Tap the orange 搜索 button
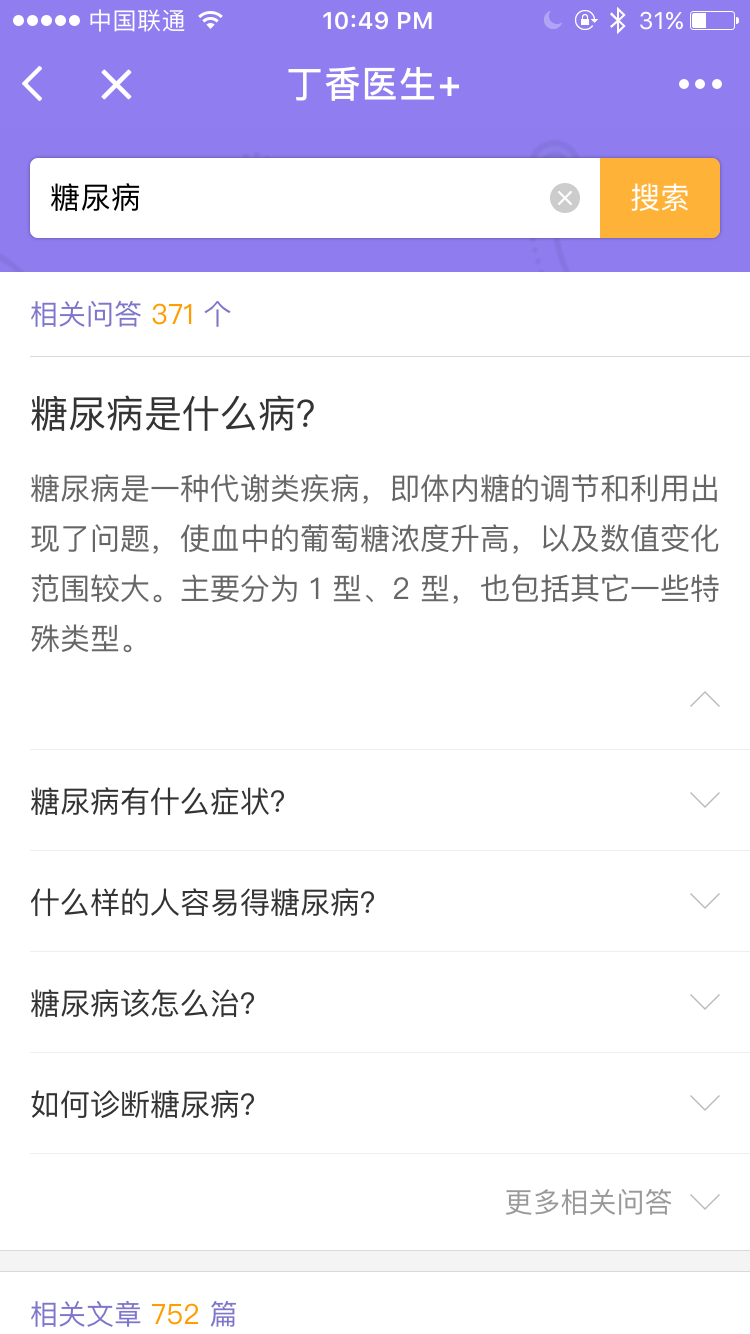The image size is (750, 1334). pos(660,198)
